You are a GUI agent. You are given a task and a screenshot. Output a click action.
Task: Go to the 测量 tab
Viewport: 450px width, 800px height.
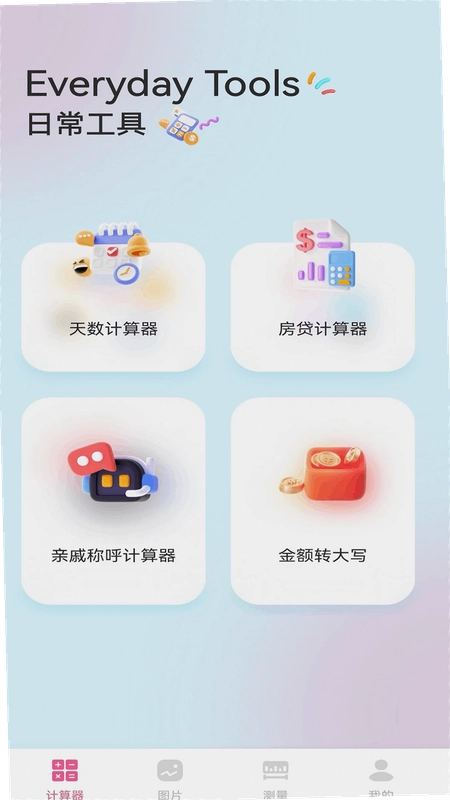276,778
